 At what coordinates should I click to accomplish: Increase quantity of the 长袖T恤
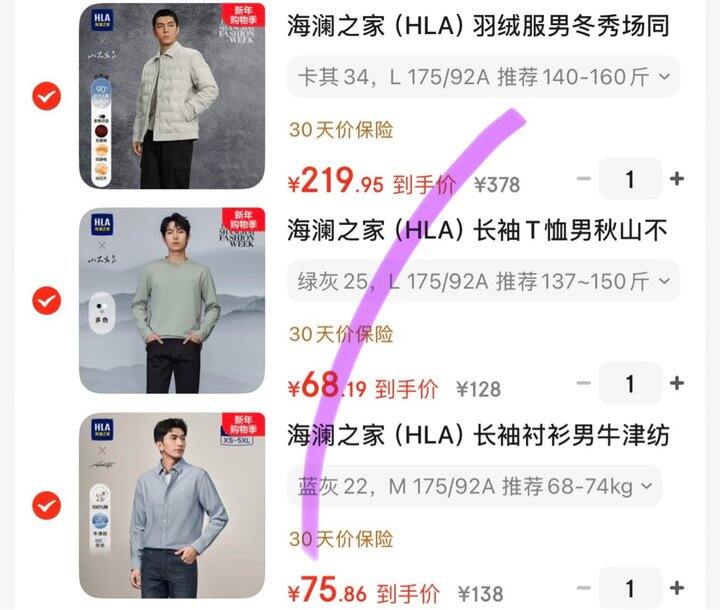(x=677, y=383)
